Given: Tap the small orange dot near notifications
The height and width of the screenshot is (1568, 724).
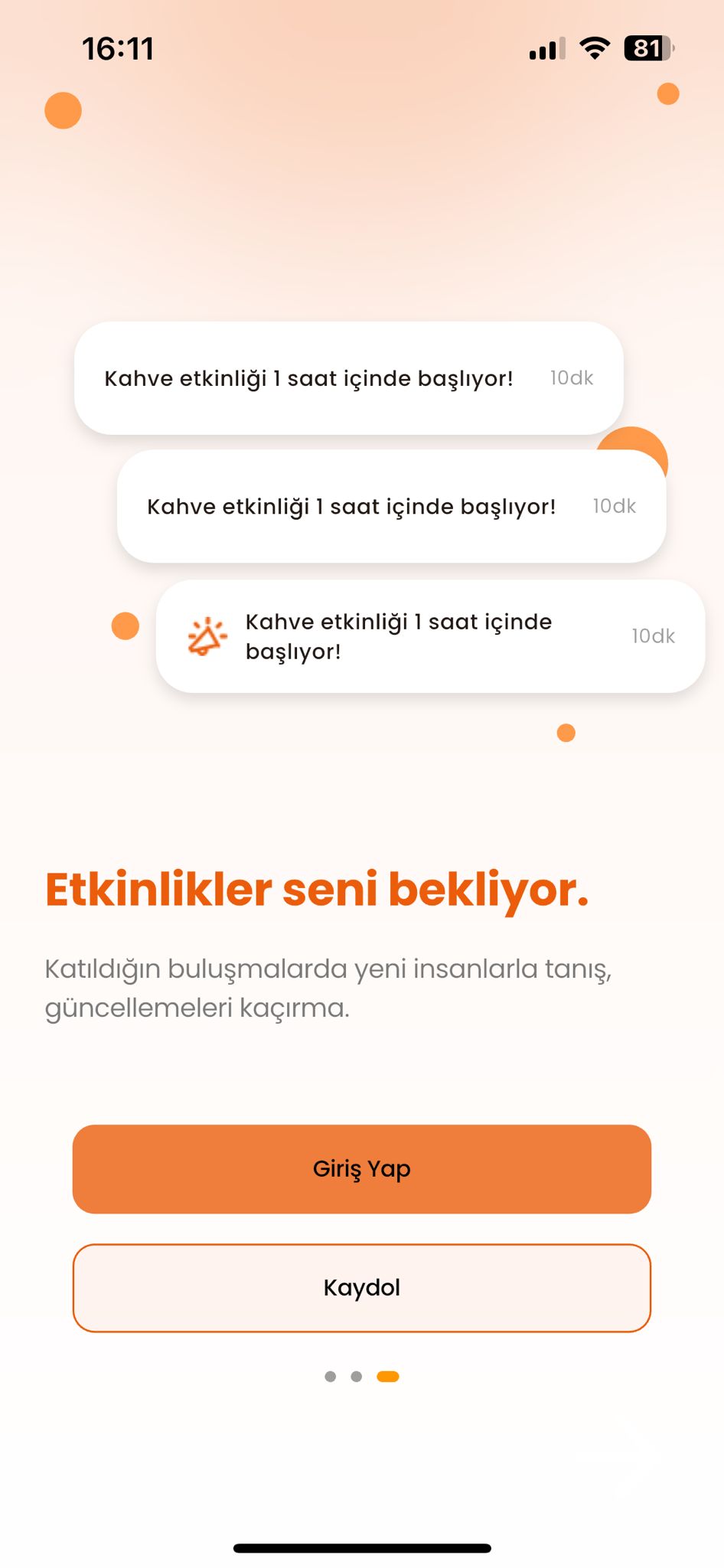Looking at the screenshot, I should click(x=124, y=625).
